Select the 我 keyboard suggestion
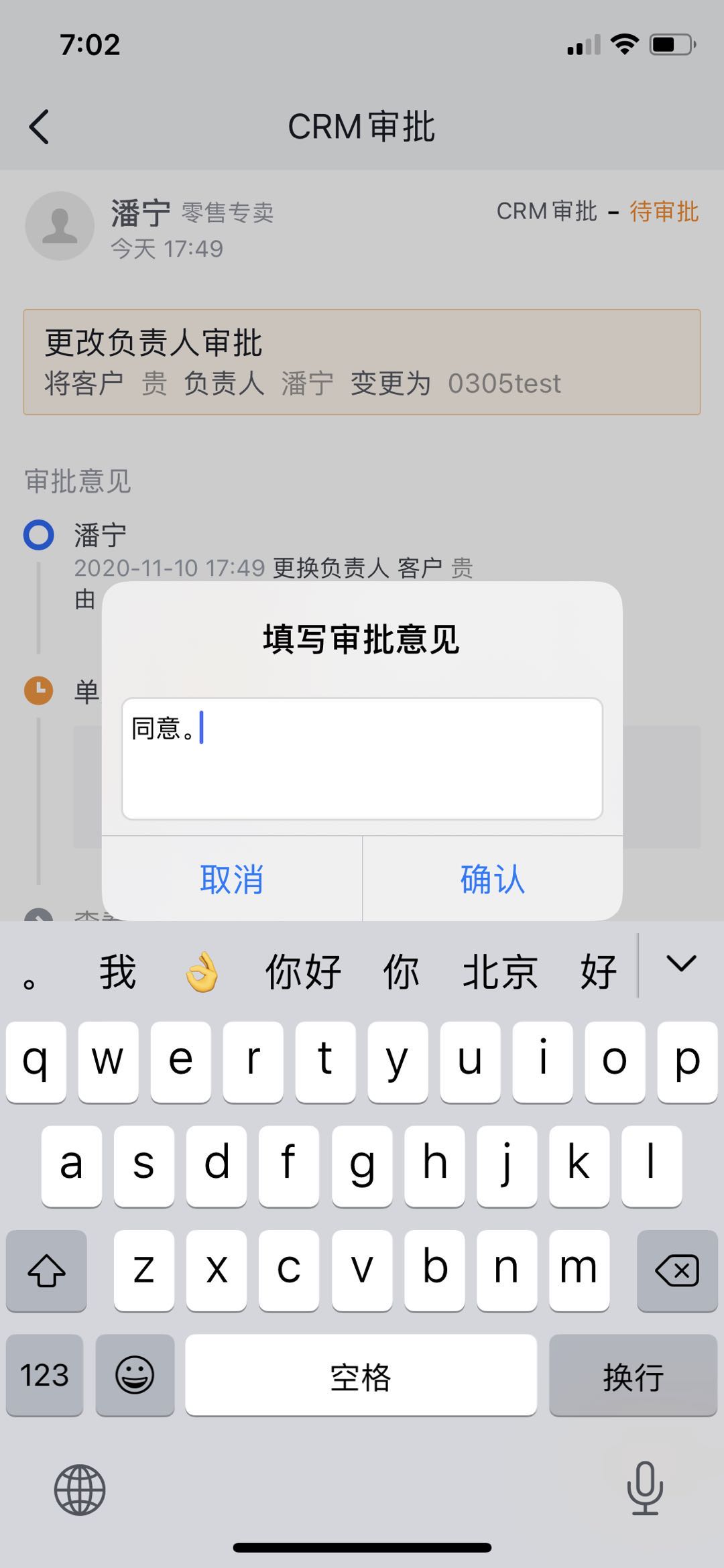This screenshot has height=1568, width=724. click(118, 972)
